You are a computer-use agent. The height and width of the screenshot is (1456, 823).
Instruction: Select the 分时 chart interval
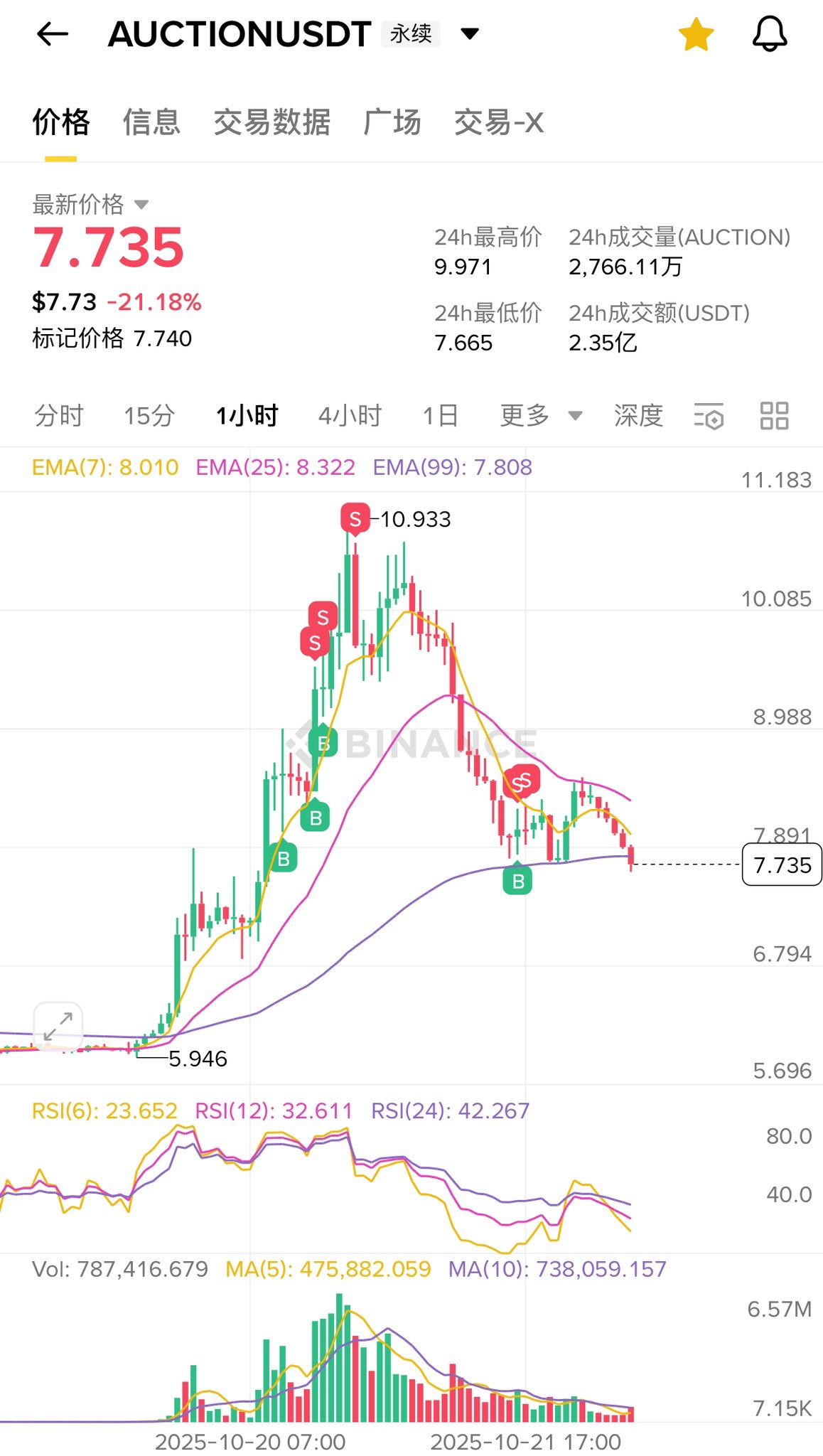tap(59, 415)
